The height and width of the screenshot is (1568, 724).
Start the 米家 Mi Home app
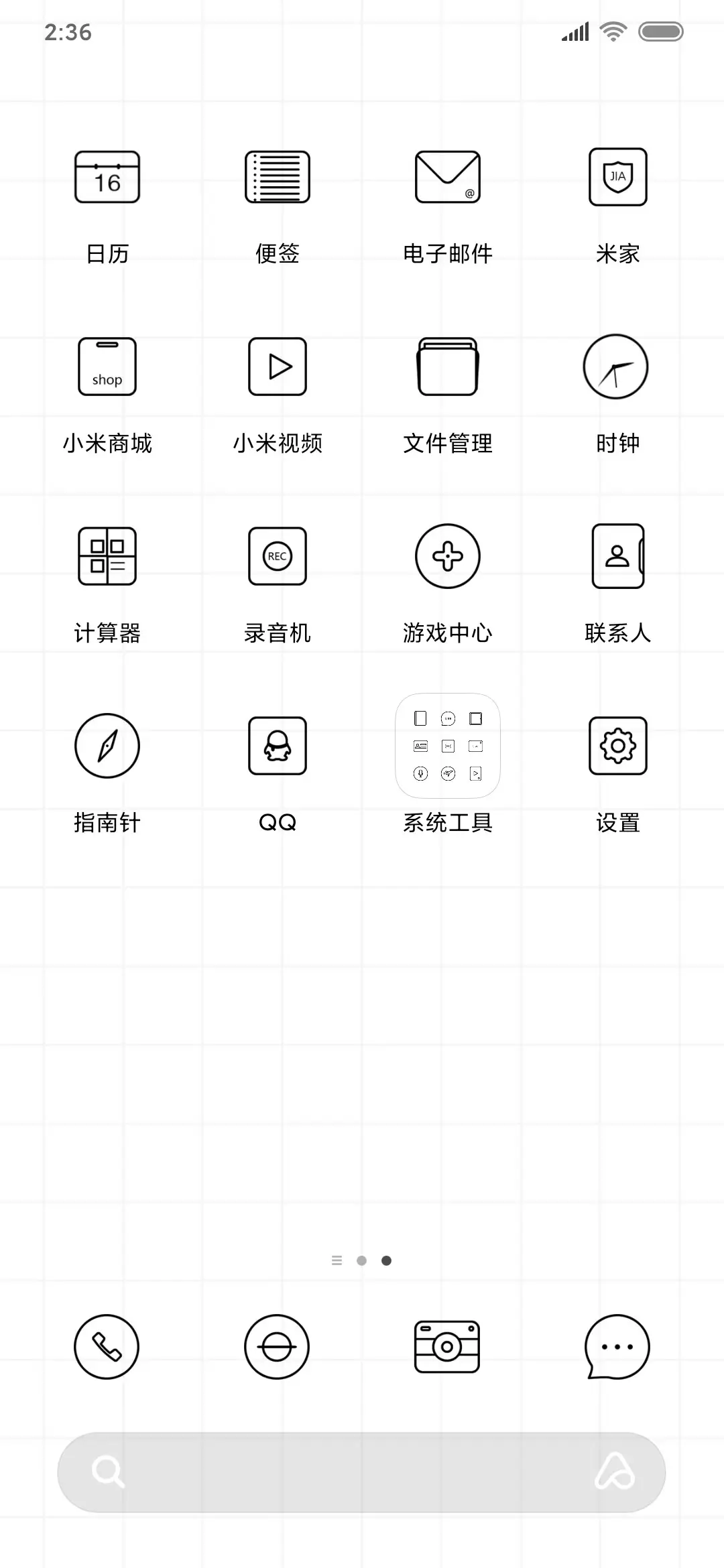(x=617, y=176)
